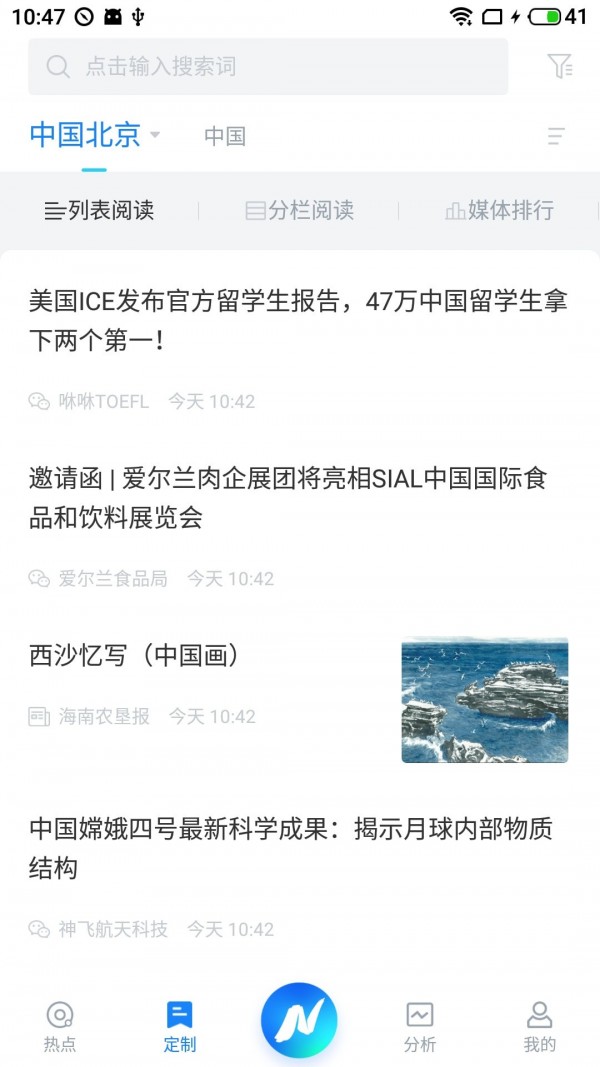Image resolution: width=600 pixels, height=1067 pixels.
Task: Read the 爱尔兰肉企展团 invitation article
Action: [x=288, y=498]
